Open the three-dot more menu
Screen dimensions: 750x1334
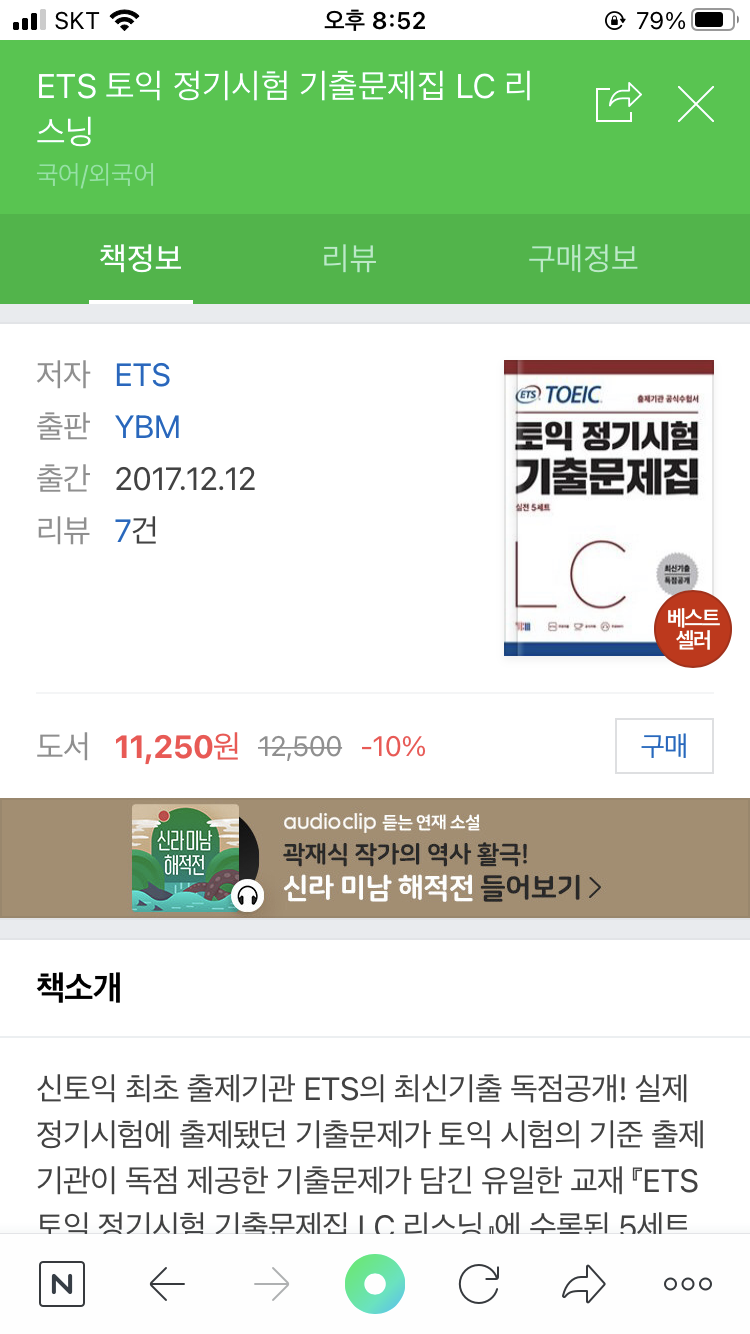(x=688, y=1284)
